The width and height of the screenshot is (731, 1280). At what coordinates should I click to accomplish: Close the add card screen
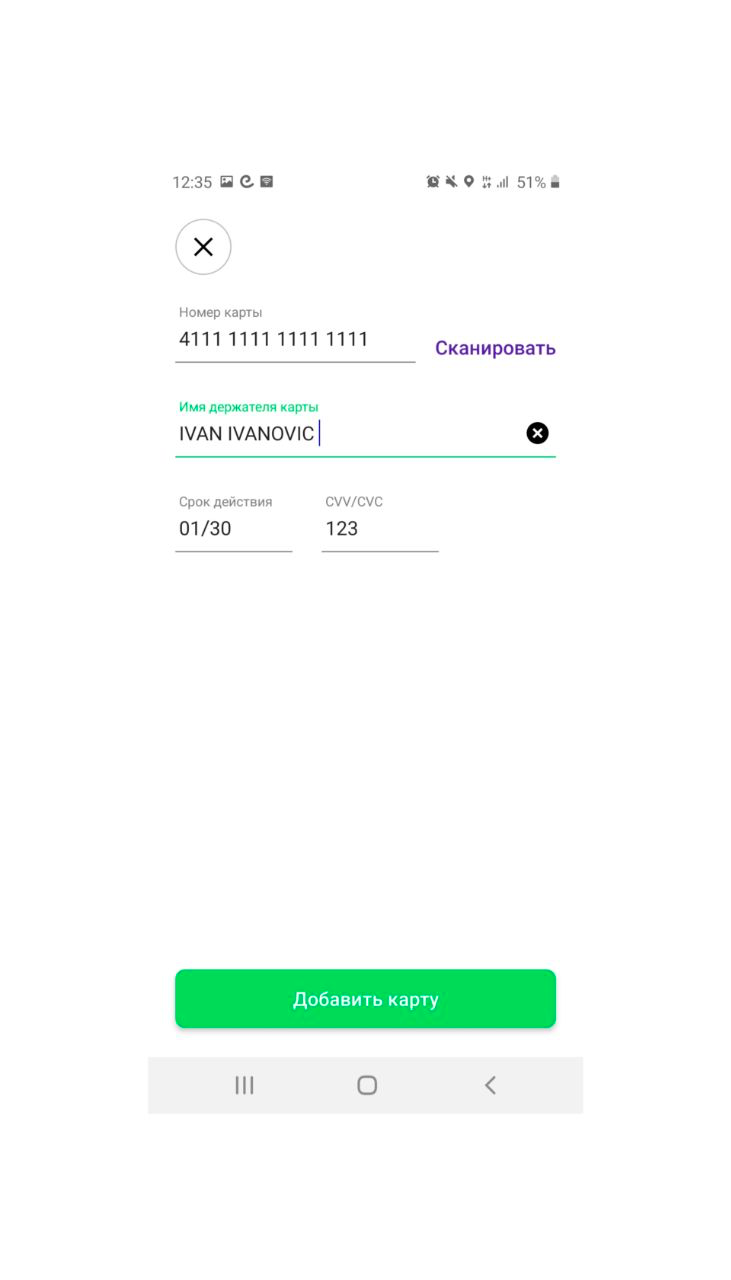pyautogui.click(x=203, y=247)
